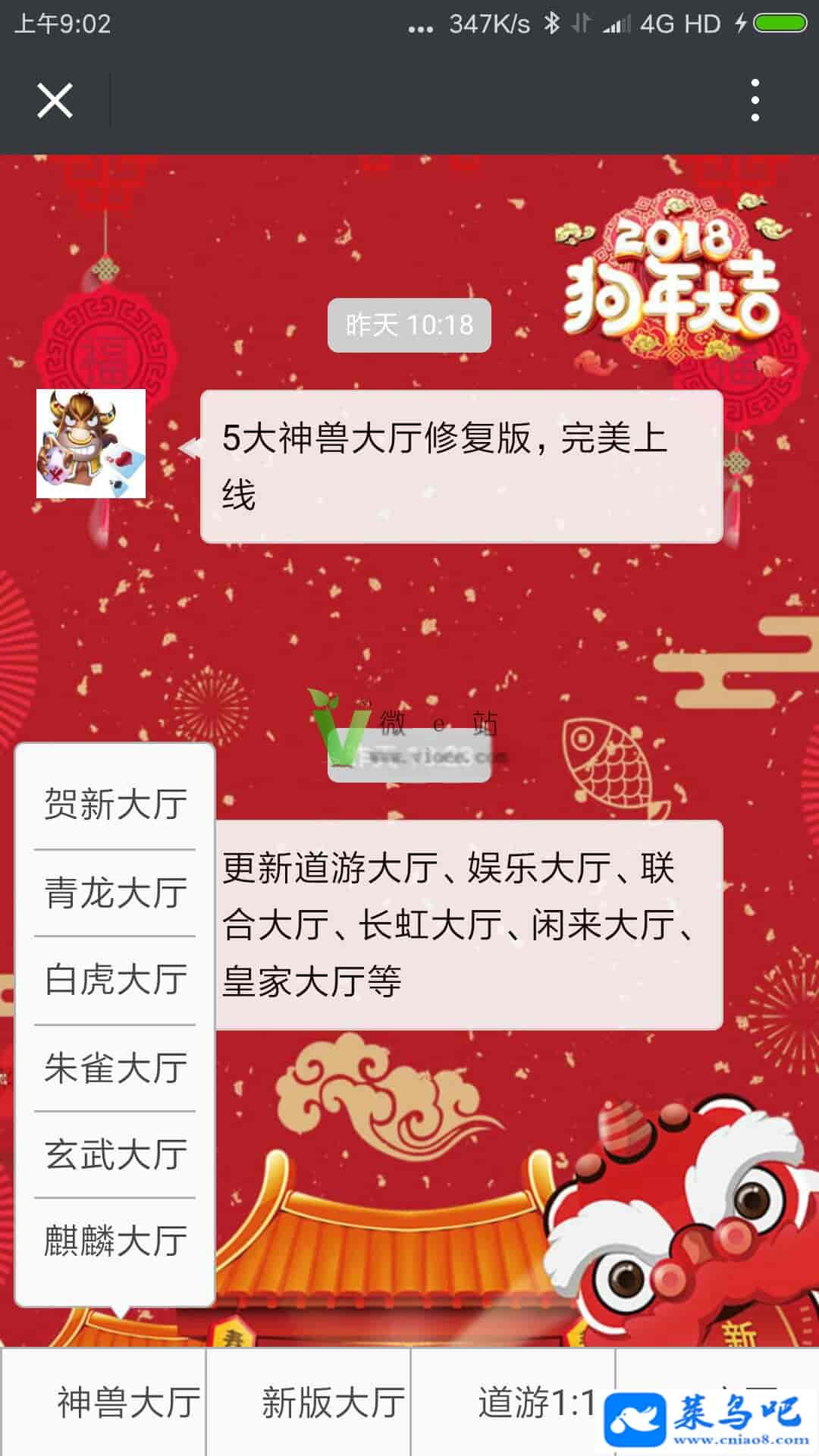Open the 新版大厅 bottom menu
Screen dimensions: 819x1456
[309, 1402]
